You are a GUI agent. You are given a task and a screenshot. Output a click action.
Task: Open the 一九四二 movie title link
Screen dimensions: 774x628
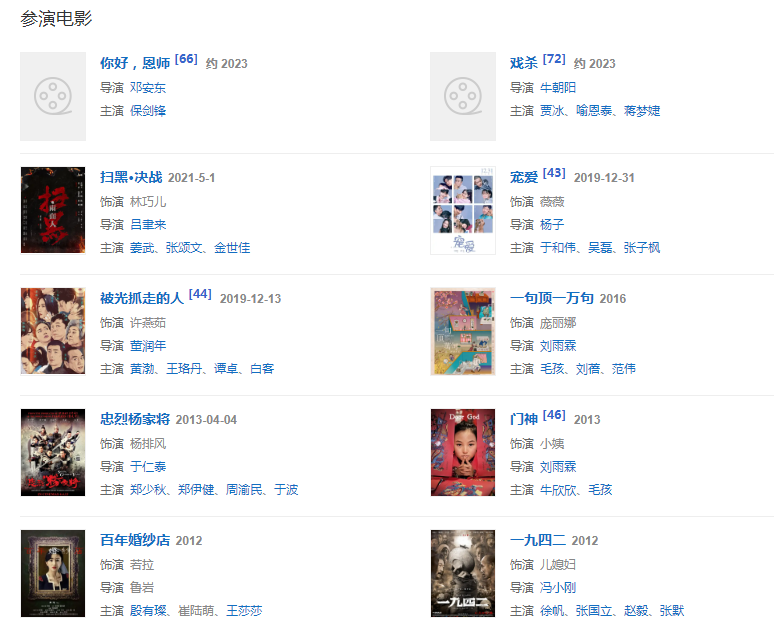(538, 540)
